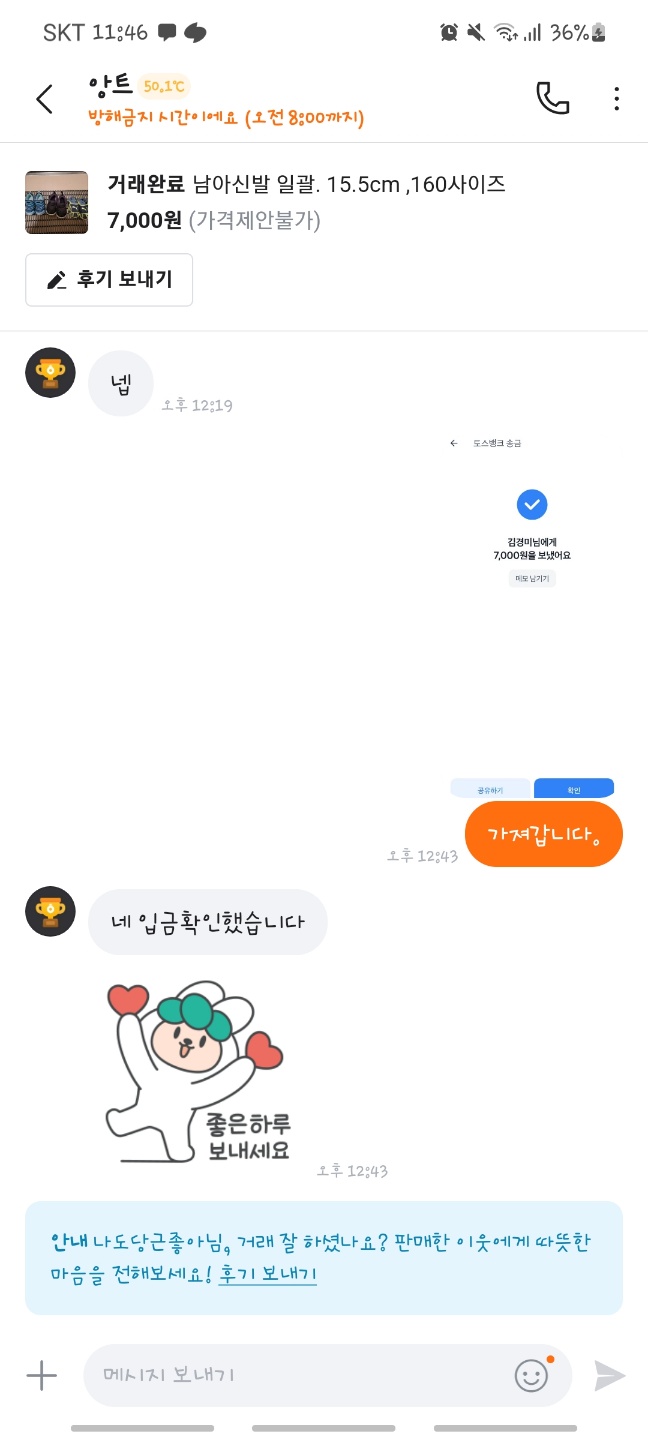Viewport: 648px width, 1440px height.
Task: Open the plus attachment menu
Action: pyautogui.click(x=42, y=1376)
